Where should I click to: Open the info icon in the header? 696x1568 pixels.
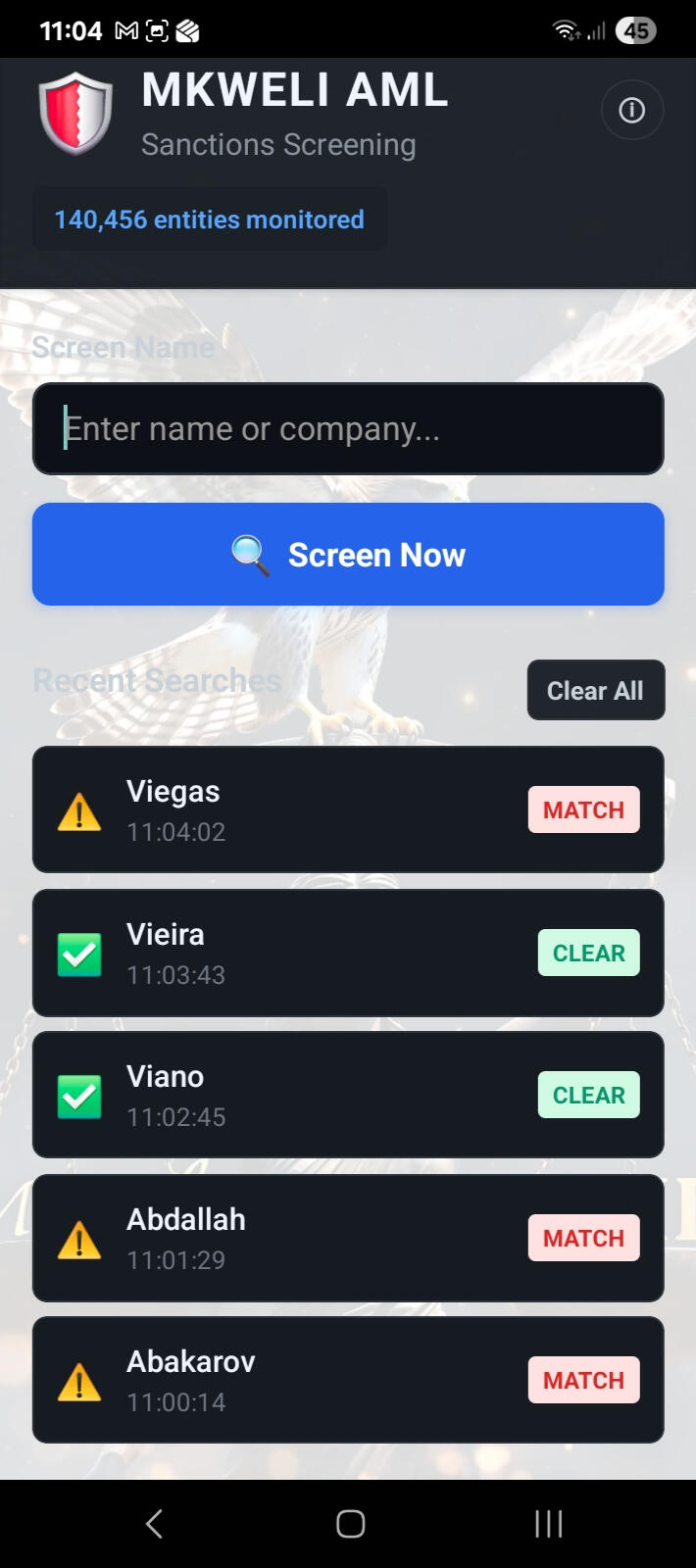(631, 110)
